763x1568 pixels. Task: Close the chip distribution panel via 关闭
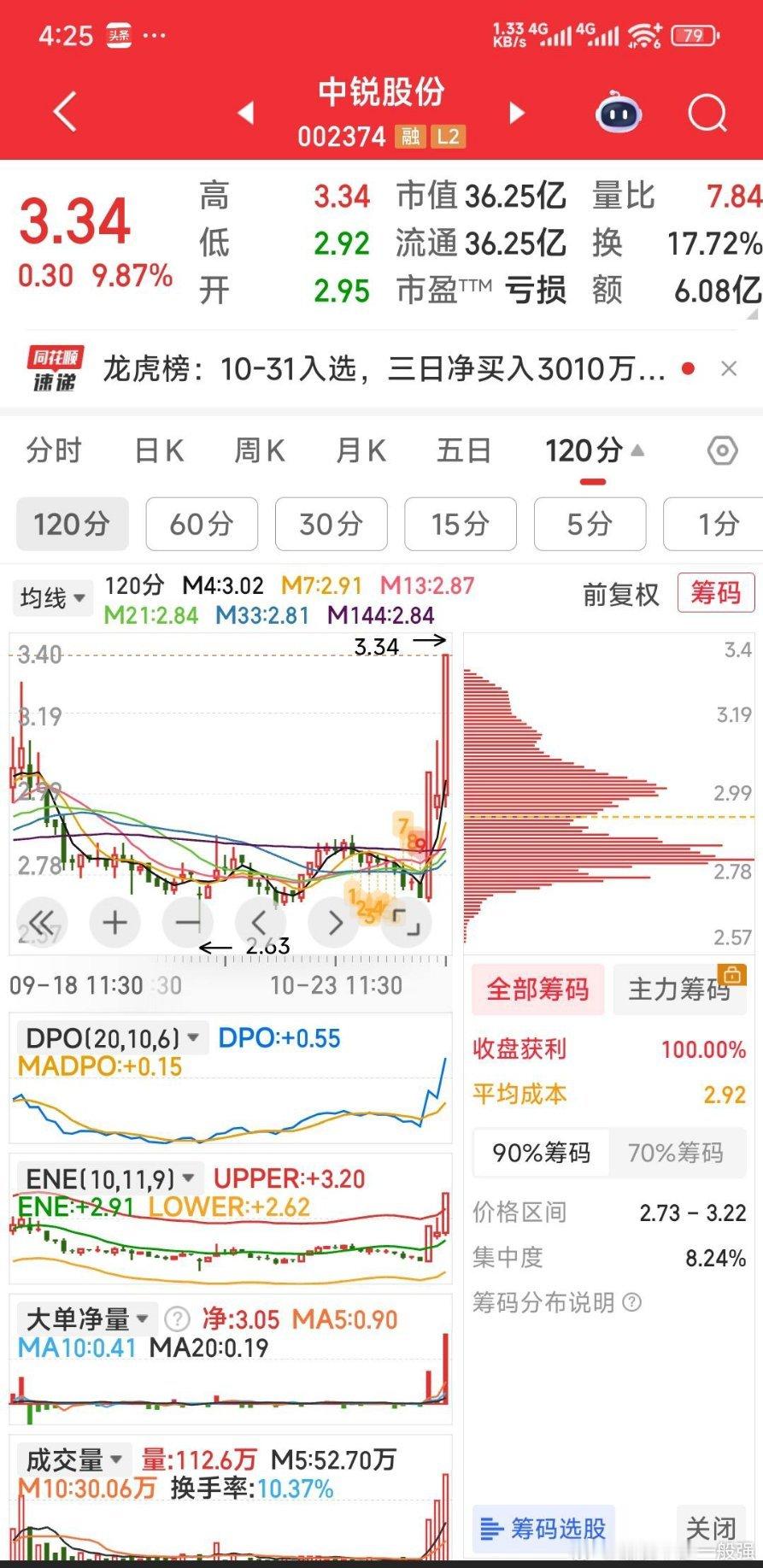710,1528
